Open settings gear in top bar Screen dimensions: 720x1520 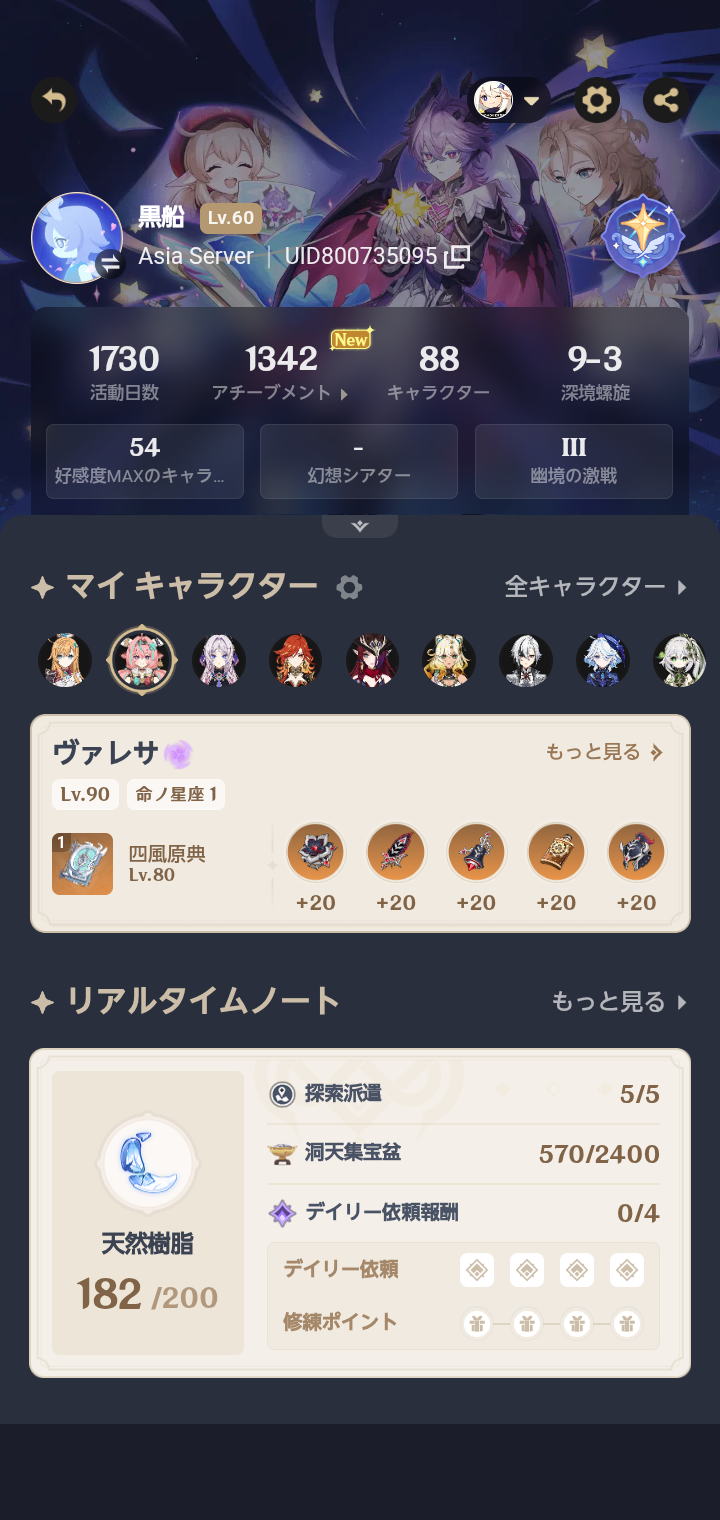coord(596,100)
